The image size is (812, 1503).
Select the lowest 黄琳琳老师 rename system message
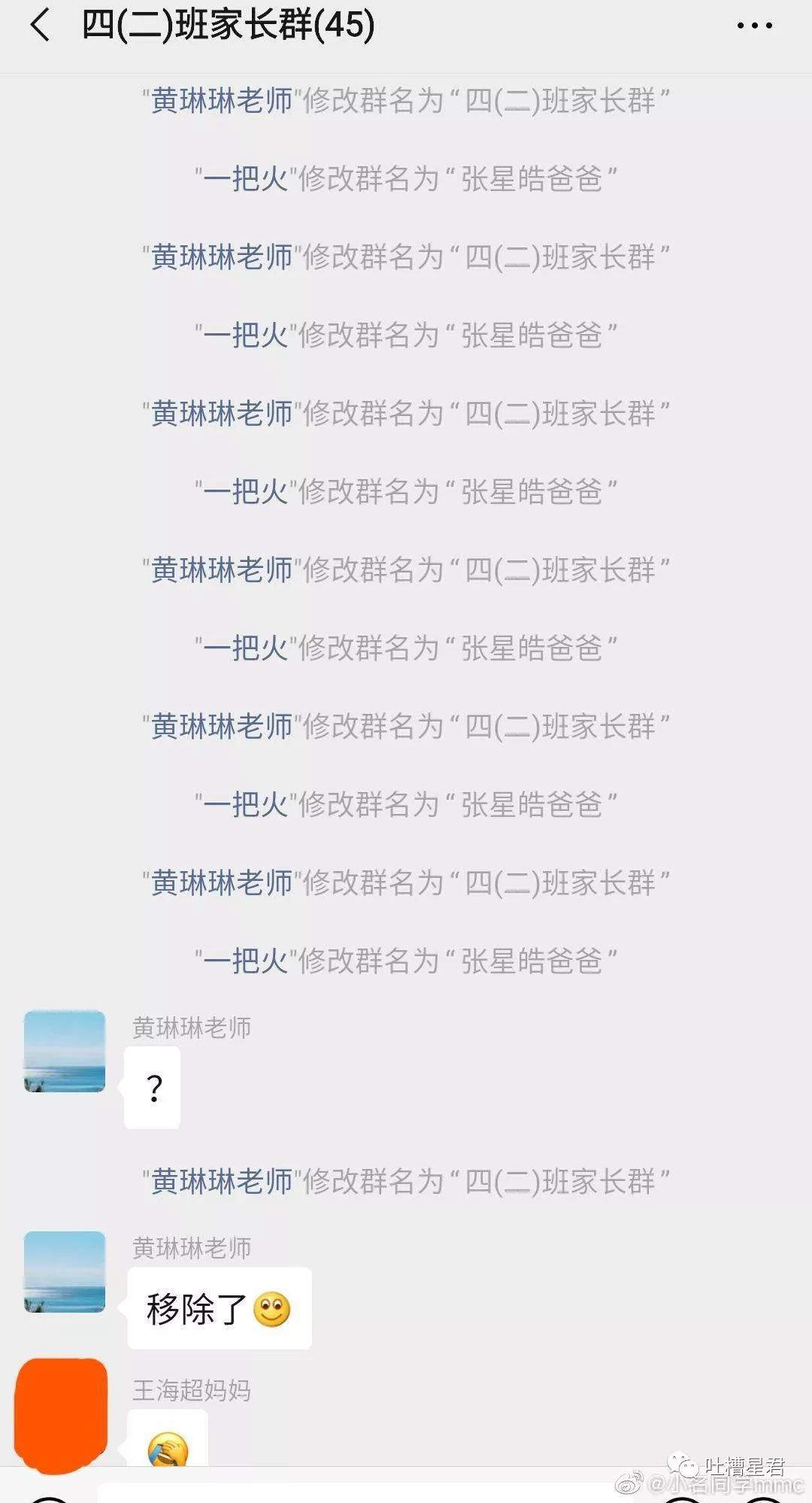pos(406,1183)
